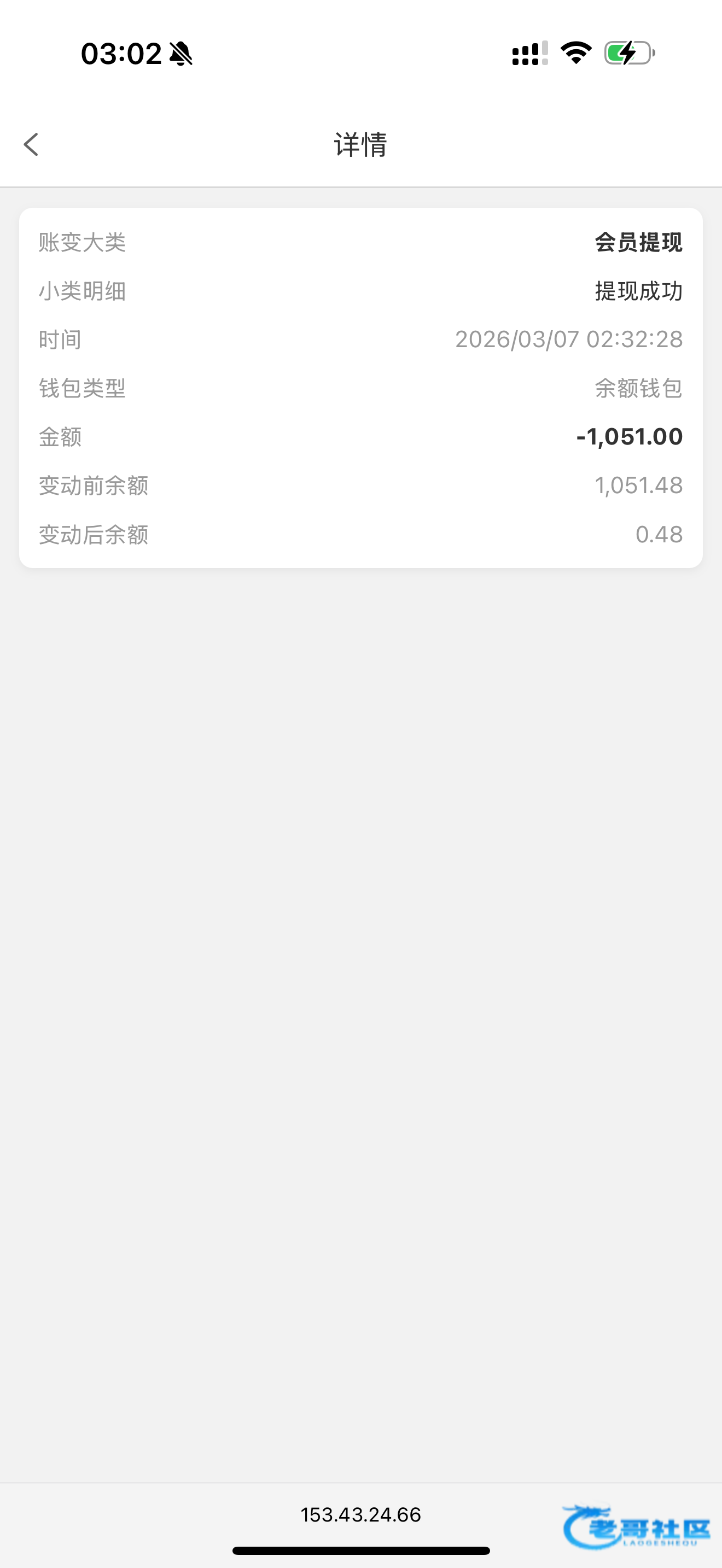Go back from the 详情 page
This screenshot has height=1568, width=722.
(x=31, y=145)
